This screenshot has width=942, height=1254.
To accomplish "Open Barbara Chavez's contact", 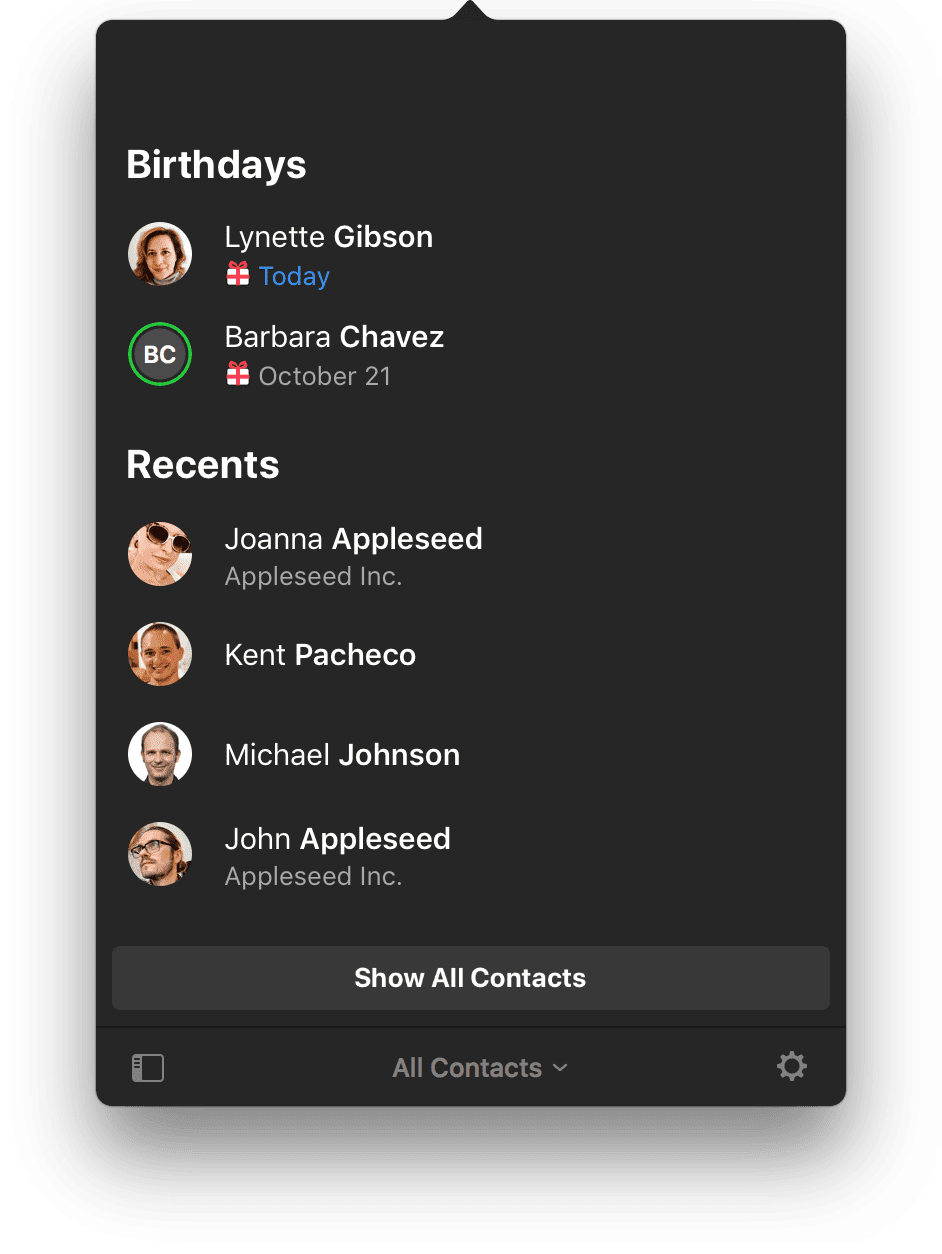I will point(334,338).
